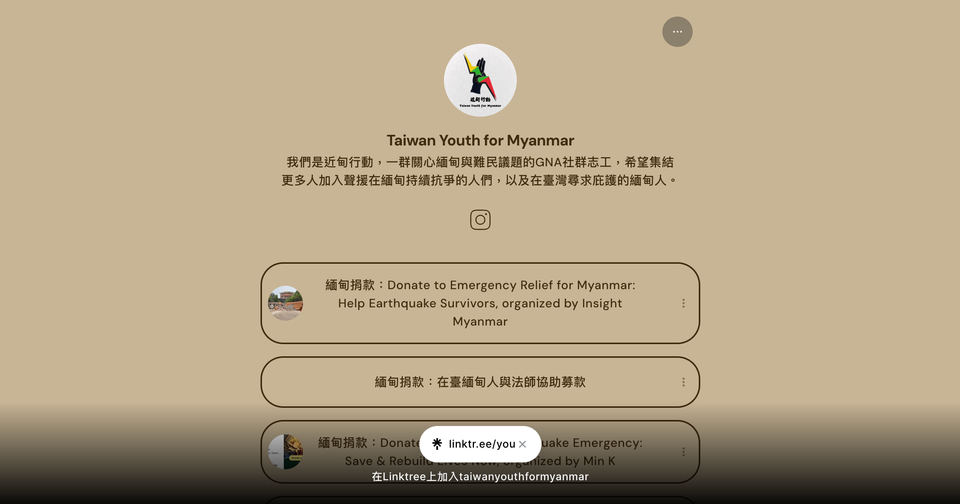Open options for the 在臺緬甸人與法師協助募款 link
This screenshot has height=504, width=960.
click(x=683, y=382)
